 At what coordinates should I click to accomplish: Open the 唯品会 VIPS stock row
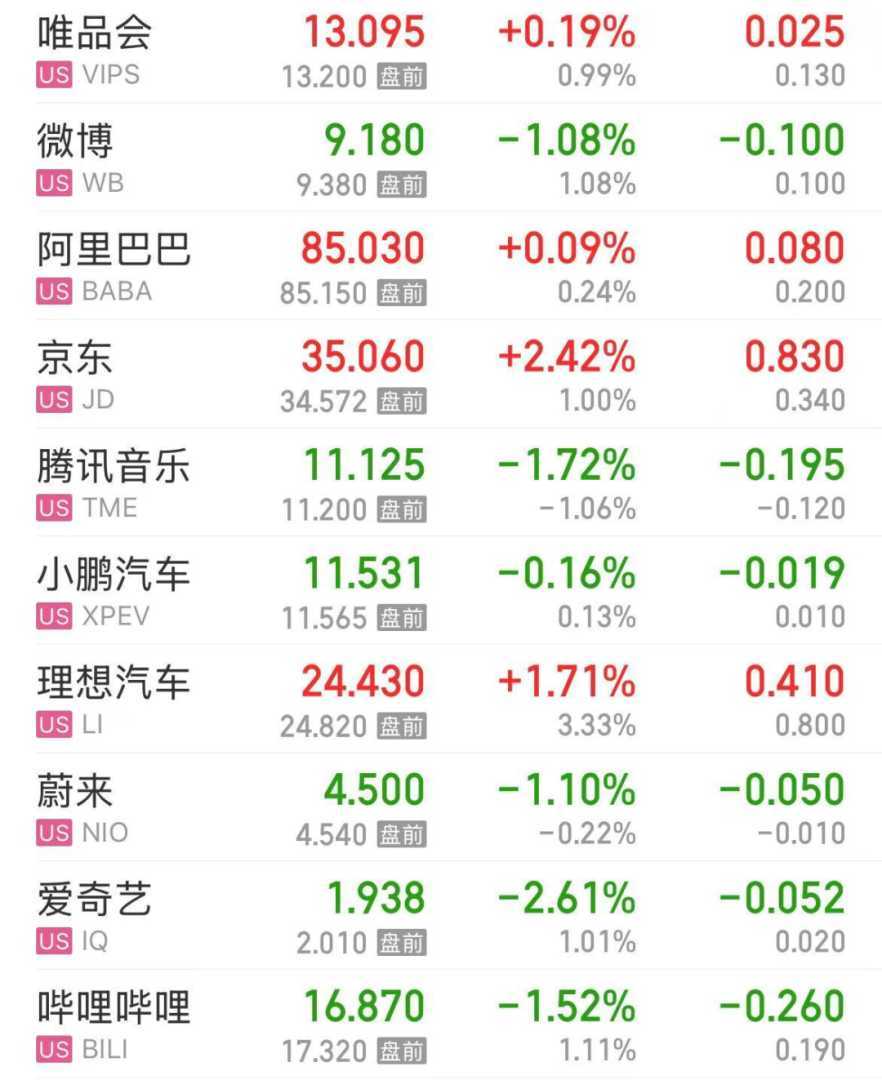pyautogui.click(x=95, y=34)
